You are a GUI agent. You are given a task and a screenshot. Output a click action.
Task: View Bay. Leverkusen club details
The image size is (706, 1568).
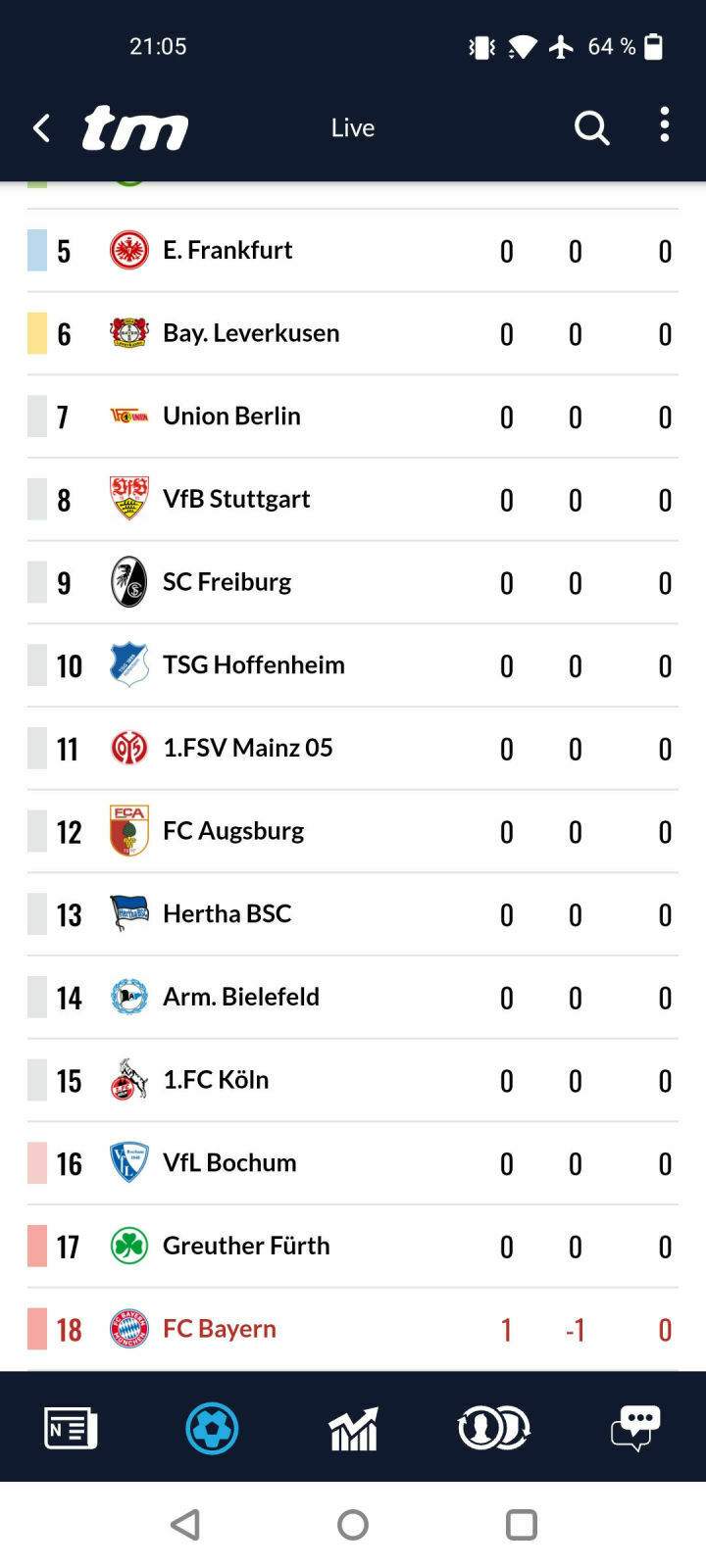click(251, 333)
